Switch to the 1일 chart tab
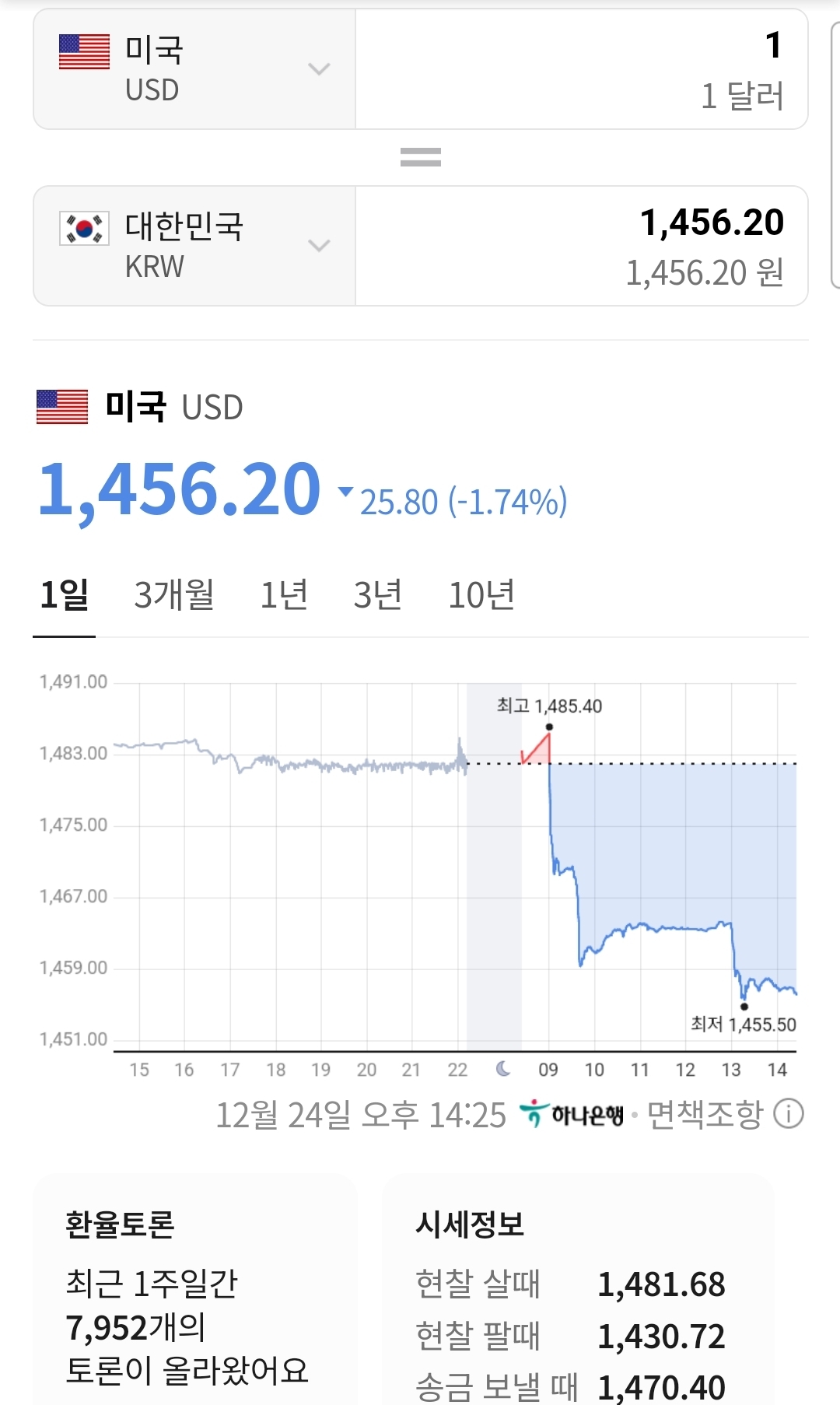Image resolution: width=840 pixels, height=1405 pixels. [x=65, y=595]
